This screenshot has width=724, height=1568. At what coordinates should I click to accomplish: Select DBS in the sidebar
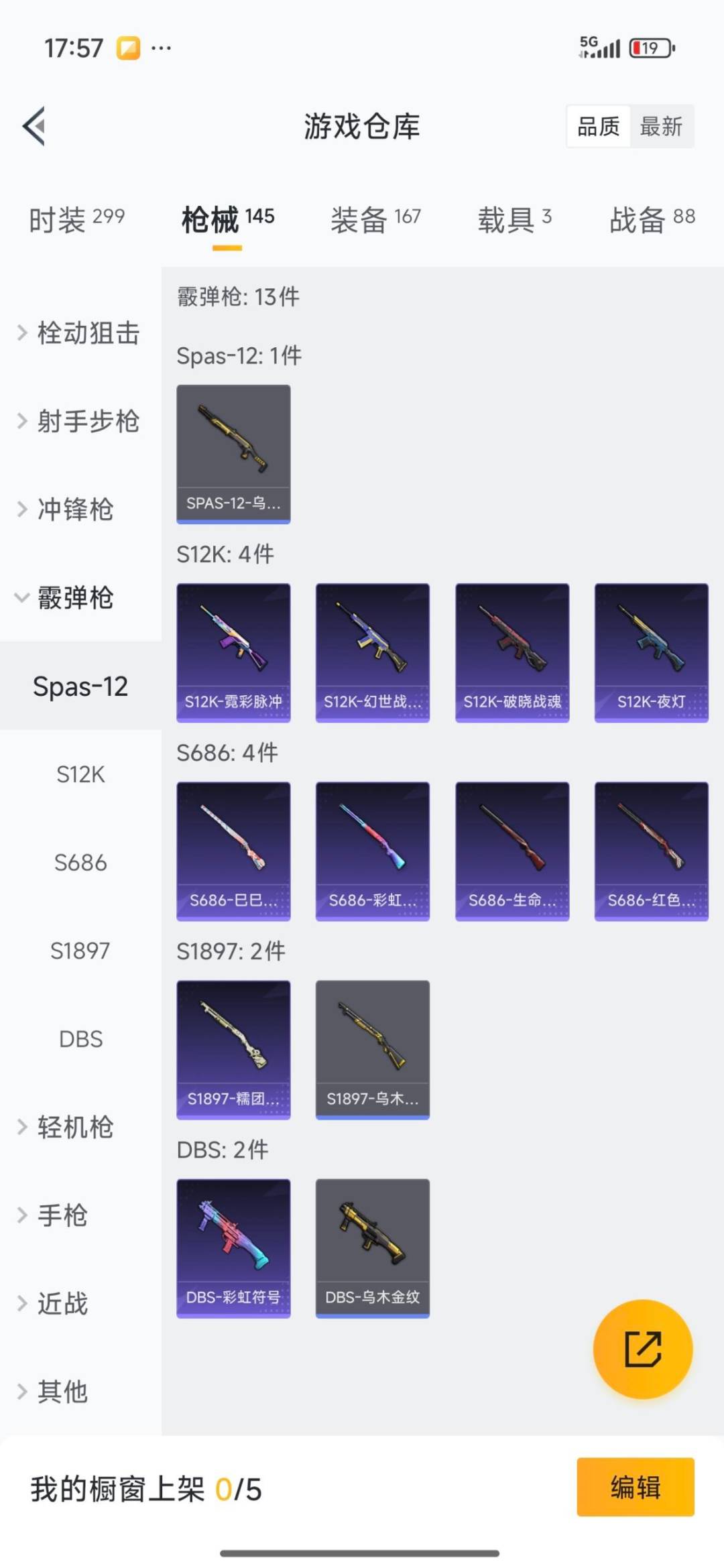(80, 1038)
